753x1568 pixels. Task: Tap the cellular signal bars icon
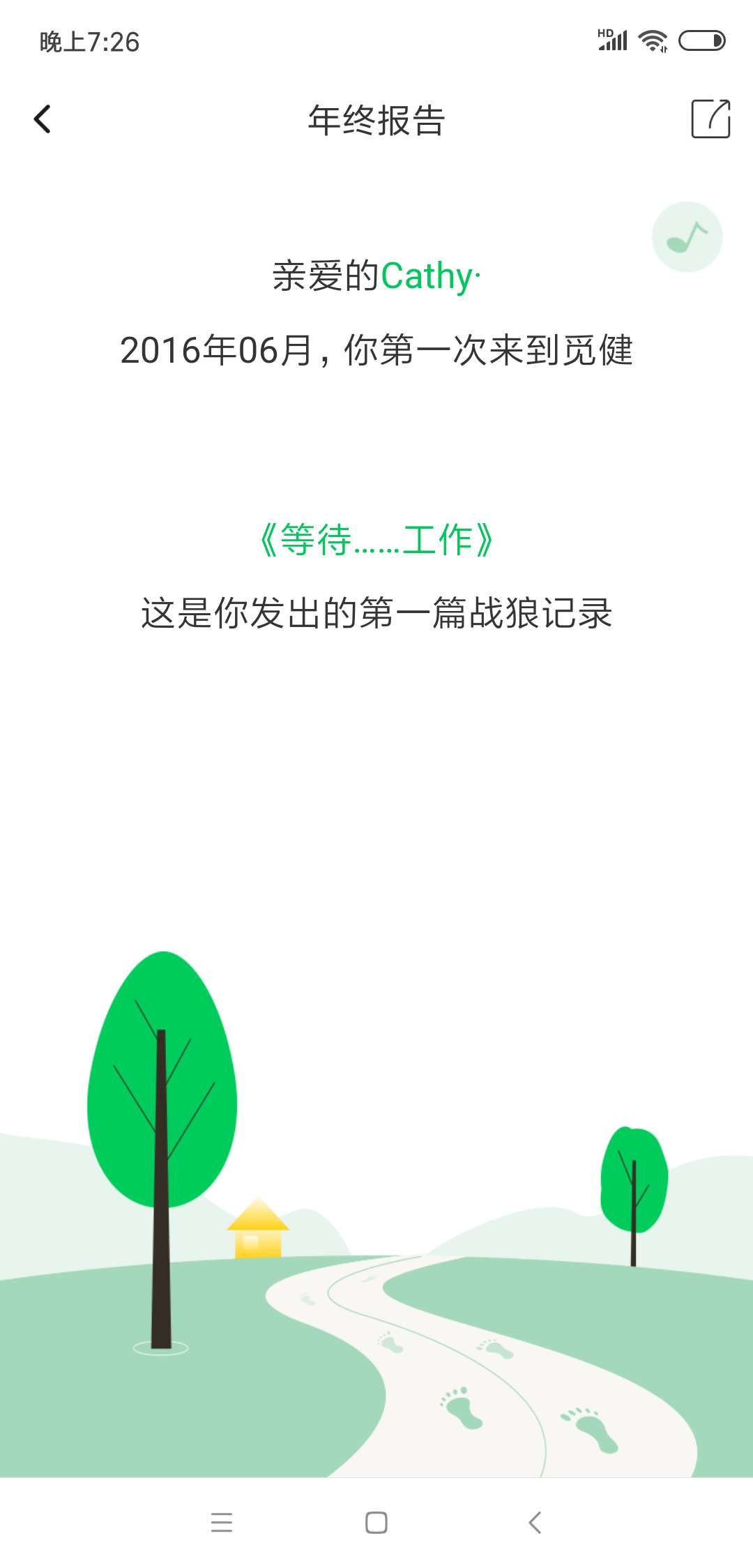pos(614,42)
